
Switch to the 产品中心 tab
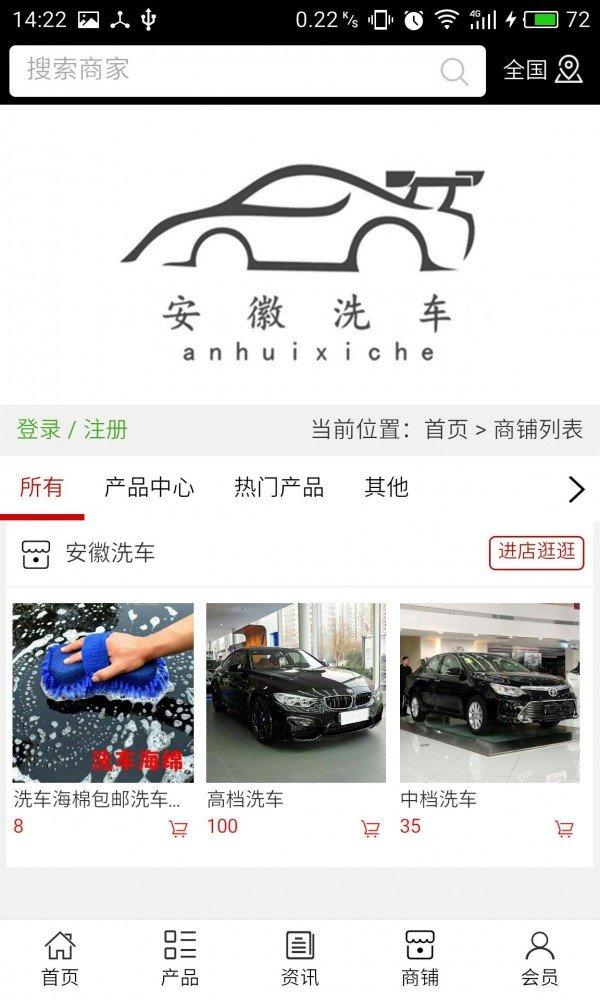(149, 488)
